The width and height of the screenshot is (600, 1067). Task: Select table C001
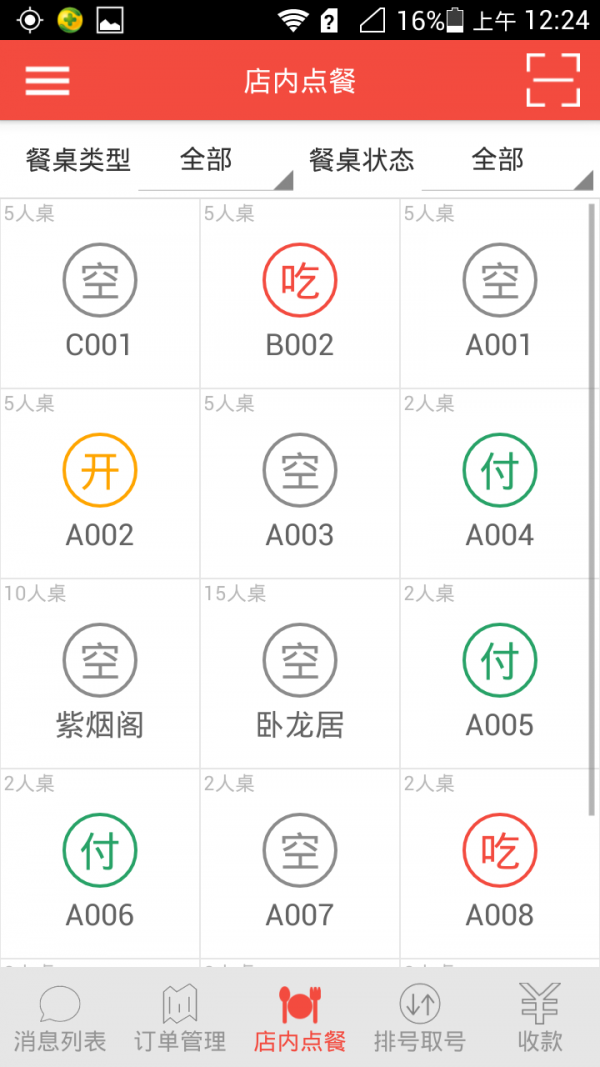(100, 295)
